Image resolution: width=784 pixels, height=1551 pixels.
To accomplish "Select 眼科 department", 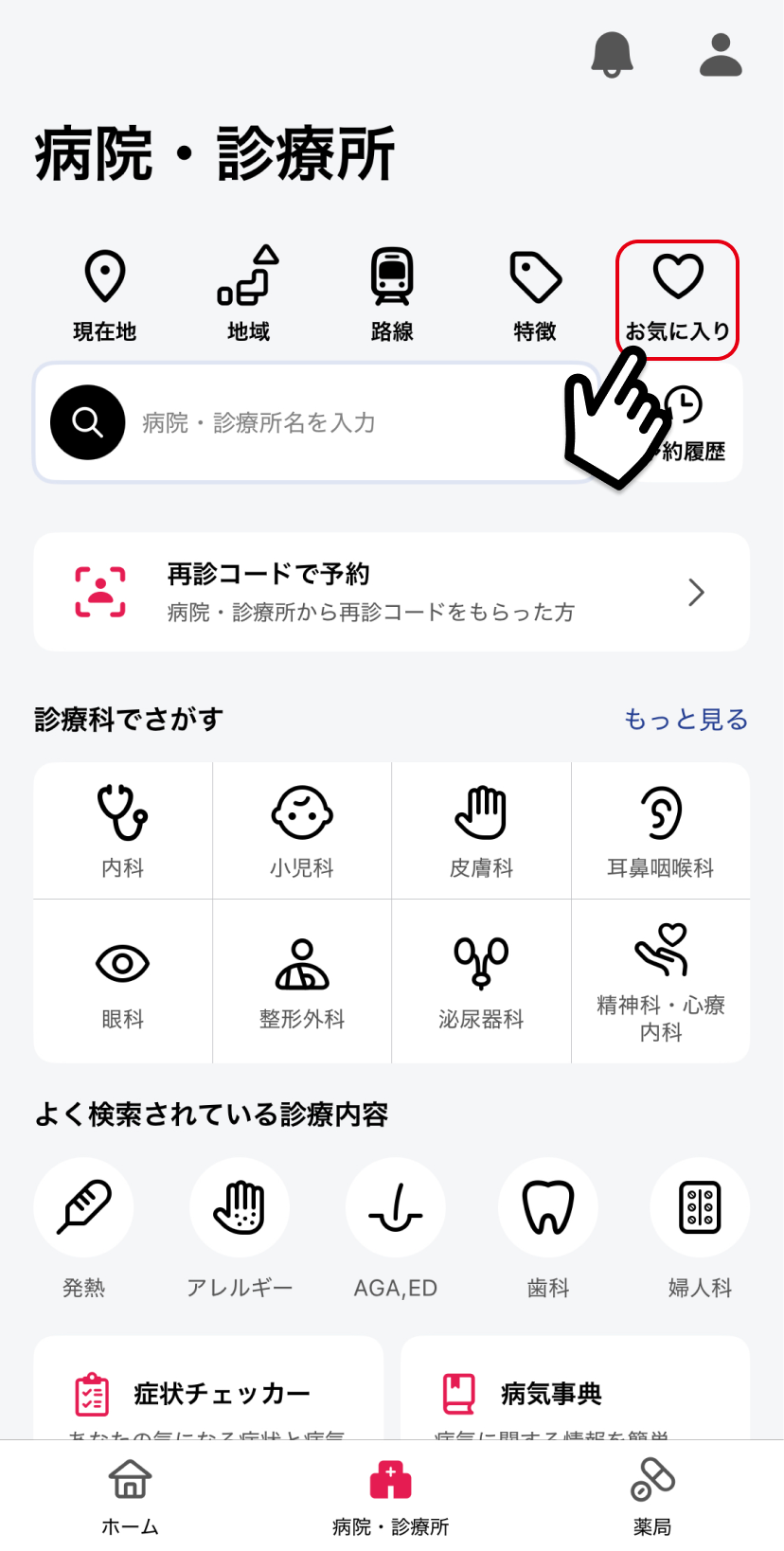I will point(123,981).
